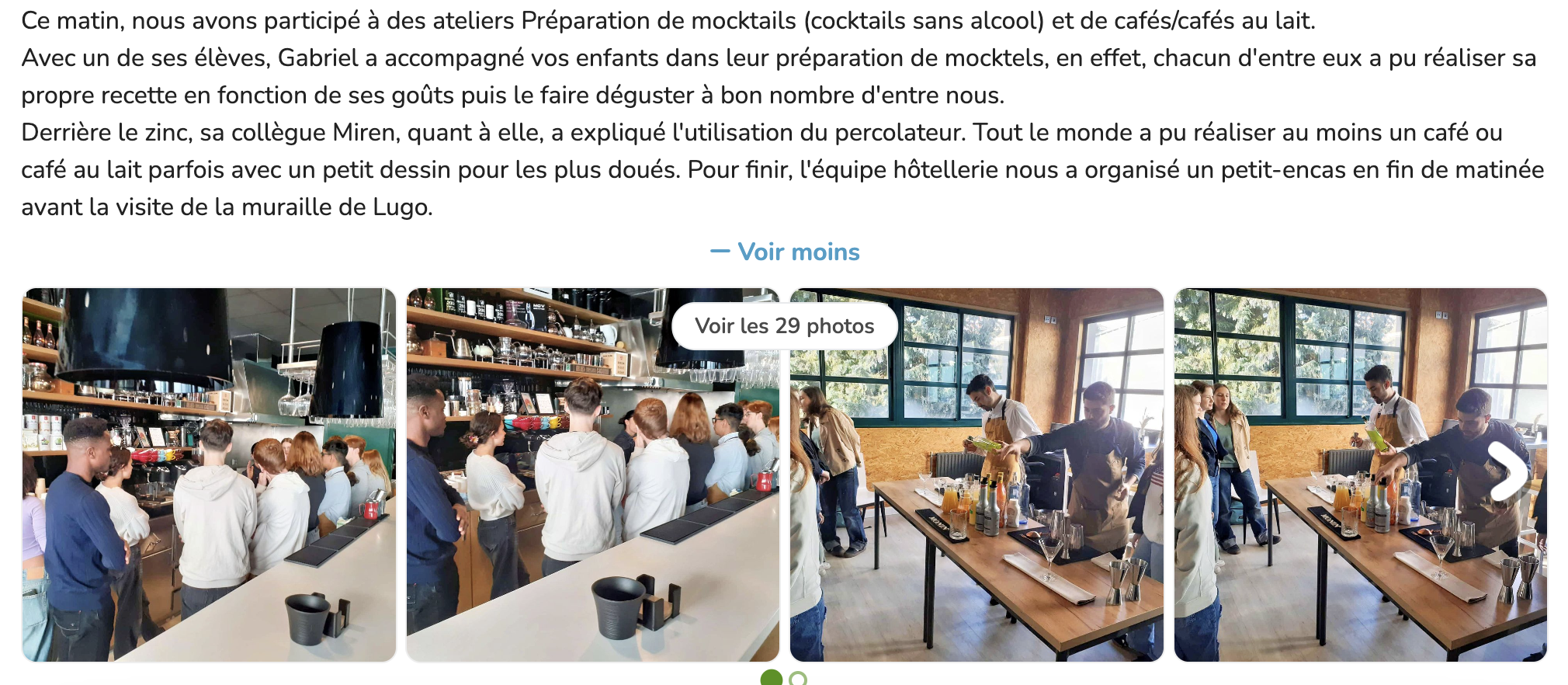Screen dimensions: 1568x685
Task: Open the second photo showing the coffee counter
Action: point(592,497)
